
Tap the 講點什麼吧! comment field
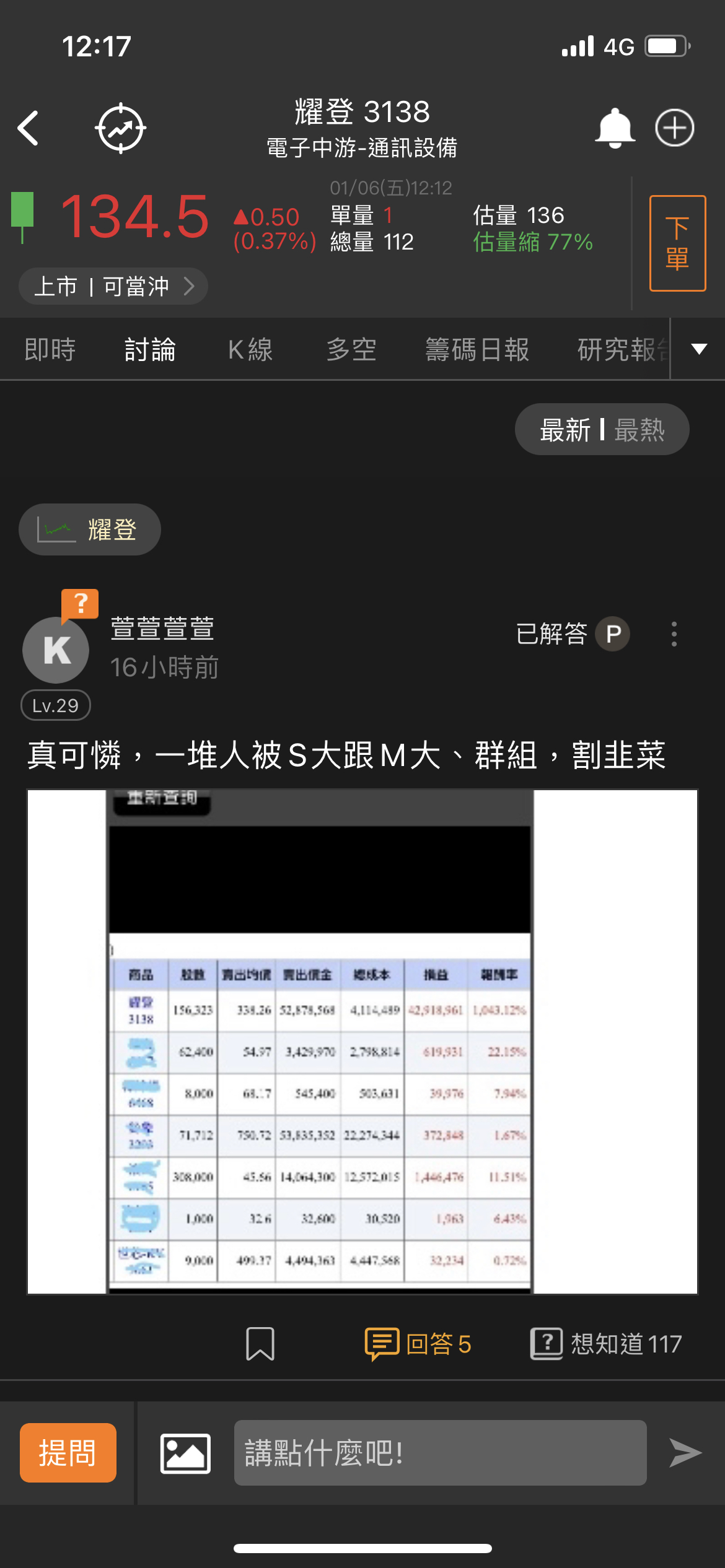click(x=440, y=1453)
